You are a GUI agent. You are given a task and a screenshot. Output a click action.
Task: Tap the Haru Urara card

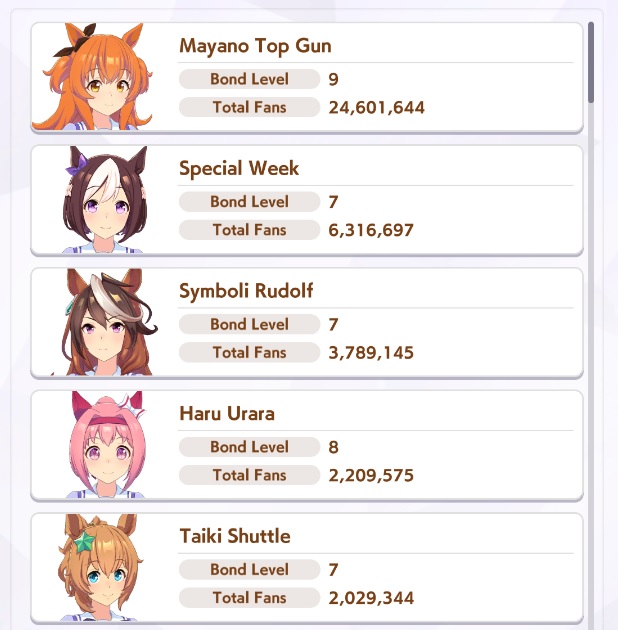(306, 445)
